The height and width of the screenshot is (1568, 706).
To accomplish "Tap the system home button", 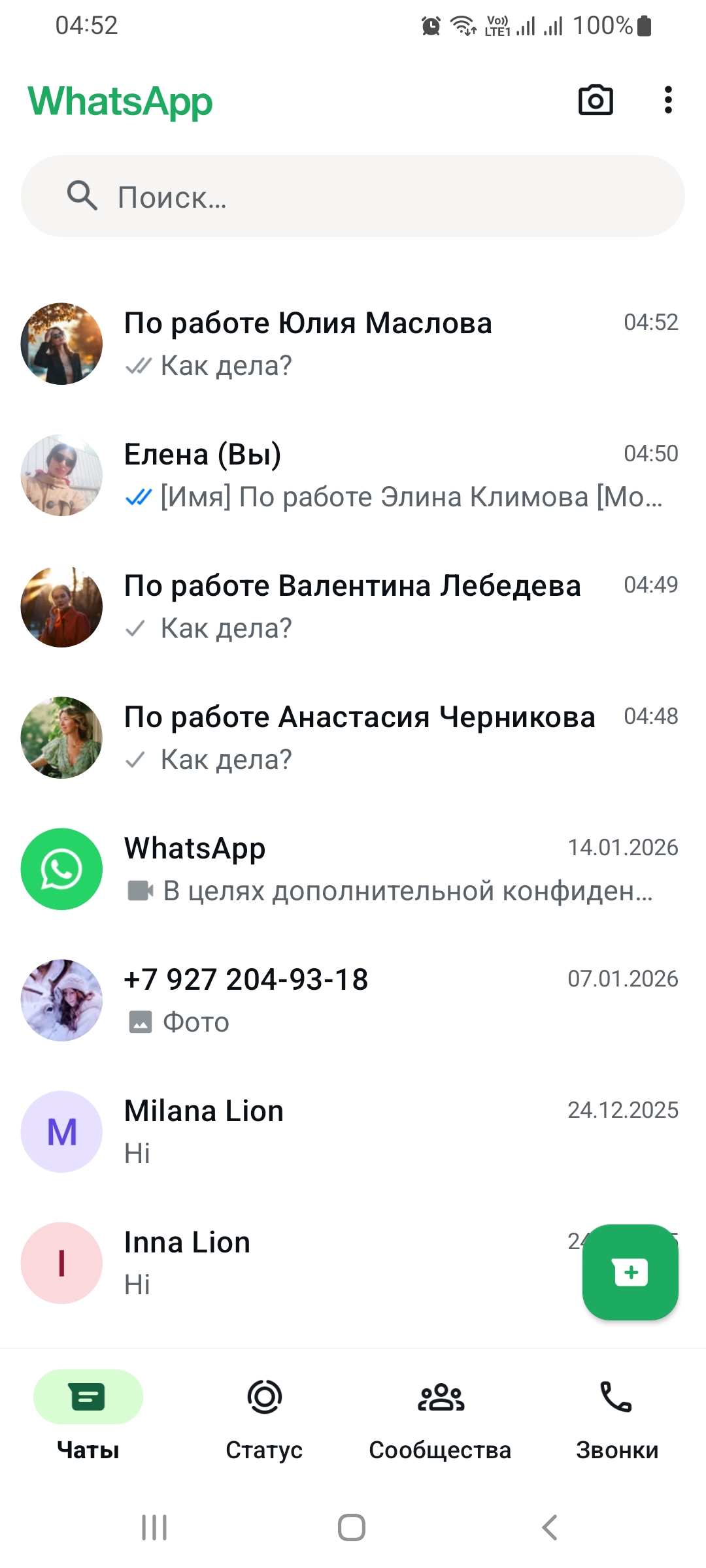I will pyautogui.click(x=352, y=1527).
